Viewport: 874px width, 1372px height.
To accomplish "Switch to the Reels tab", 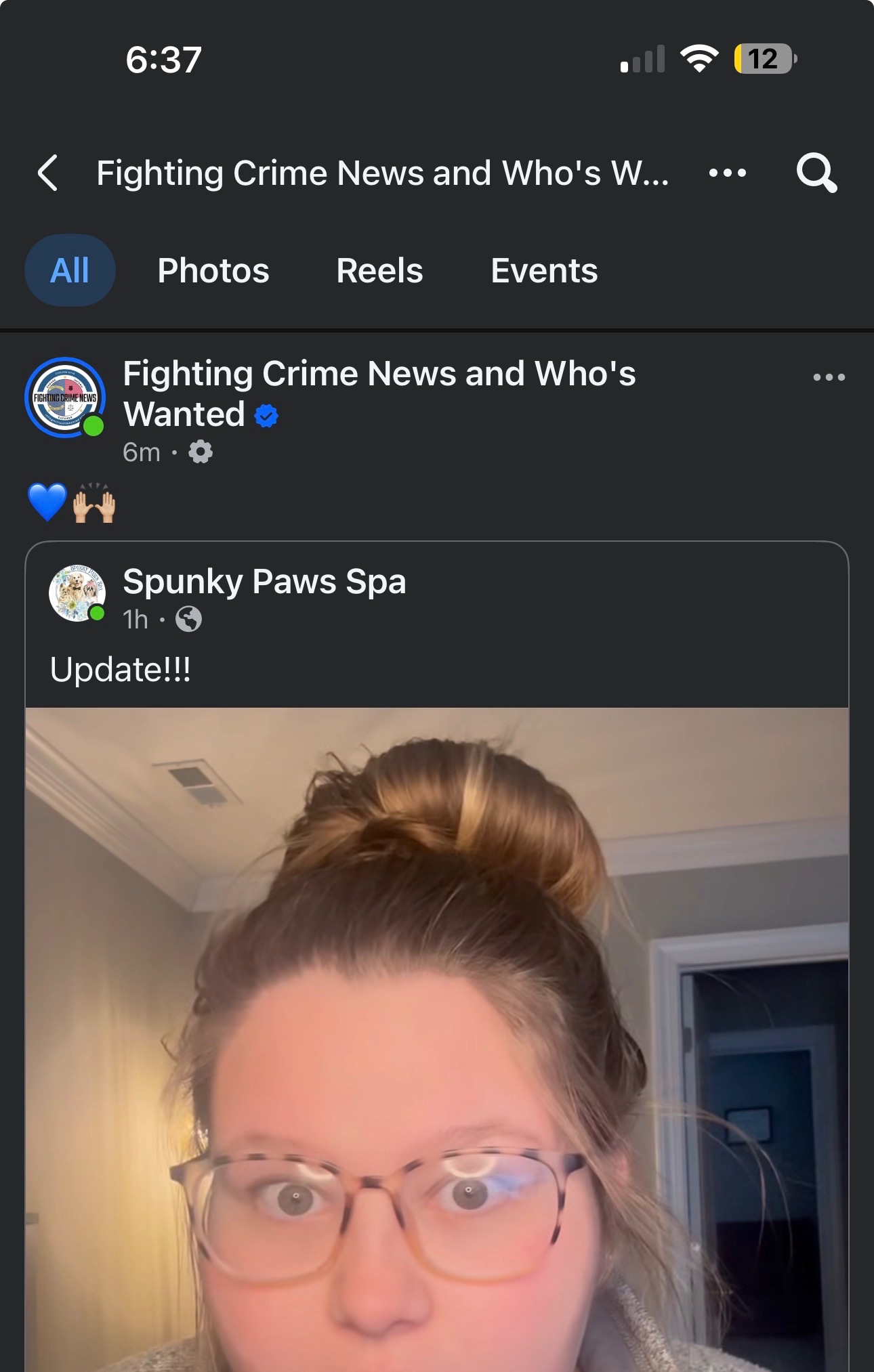I will pyautogui.click(x=379, y=271).
